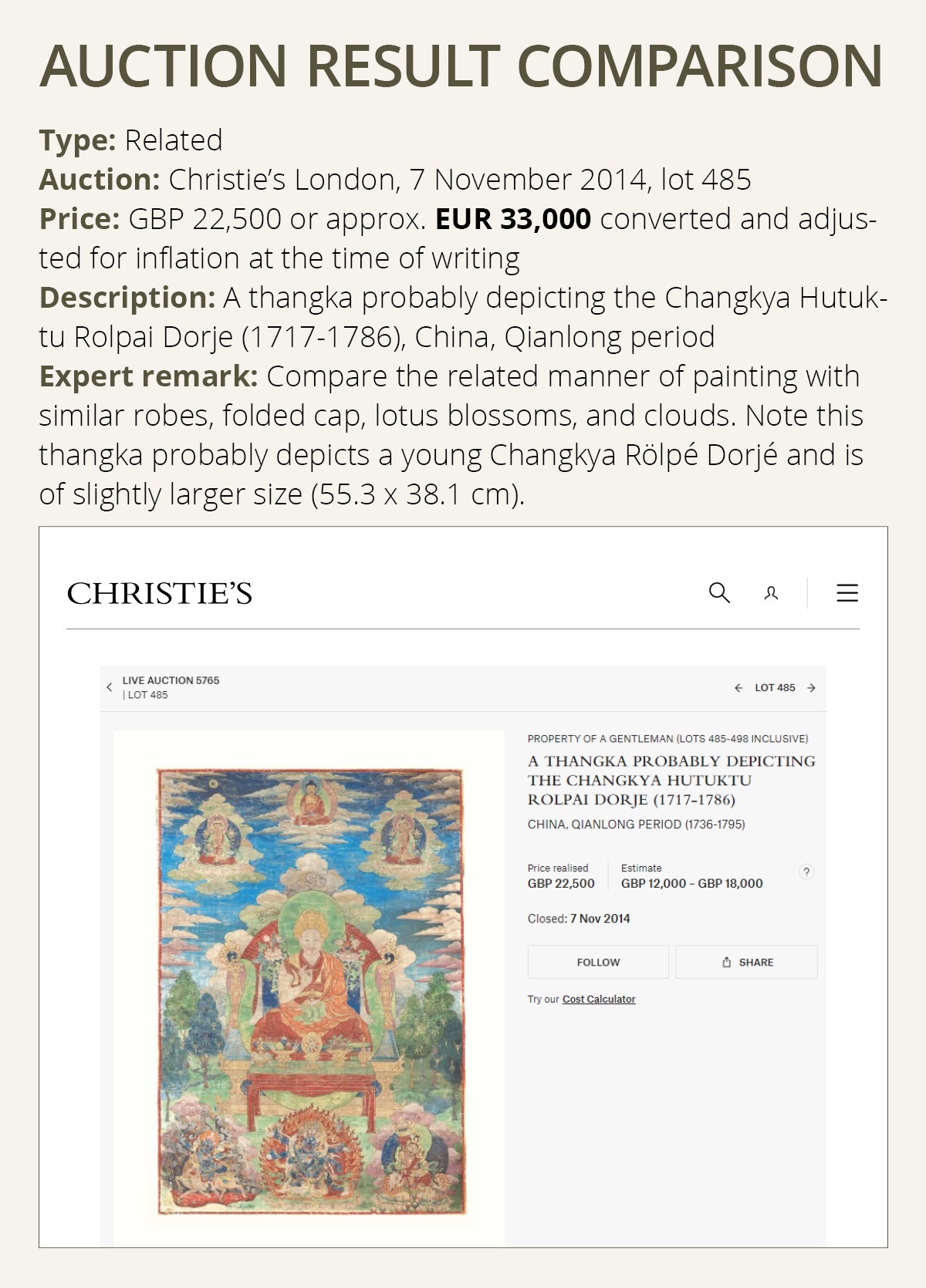Open the Cost Calculator link
Viewport: 926px width, 1288px height.
click(598, 999)
